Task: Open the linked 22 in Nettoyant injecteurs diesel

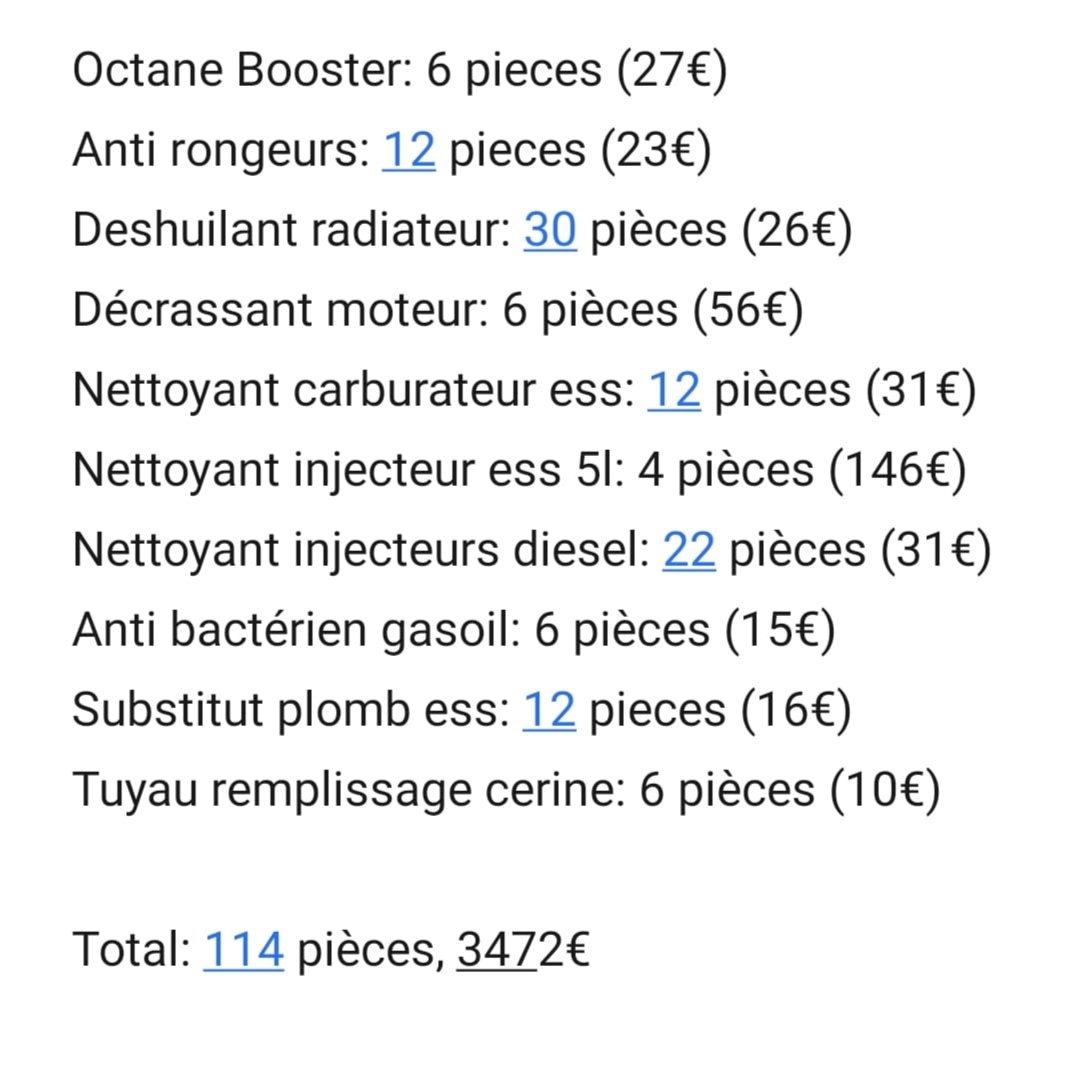Action: tap(689, 551)
